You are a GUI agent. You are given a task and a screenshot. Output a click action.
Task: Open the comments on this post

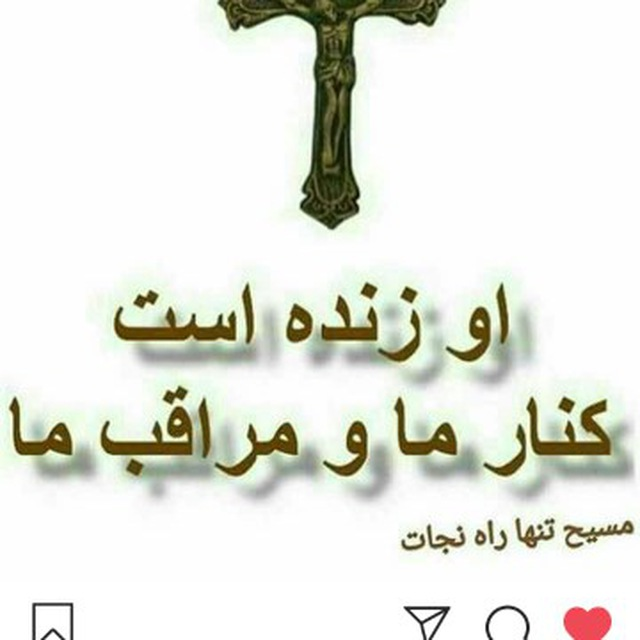coord(508,626)
